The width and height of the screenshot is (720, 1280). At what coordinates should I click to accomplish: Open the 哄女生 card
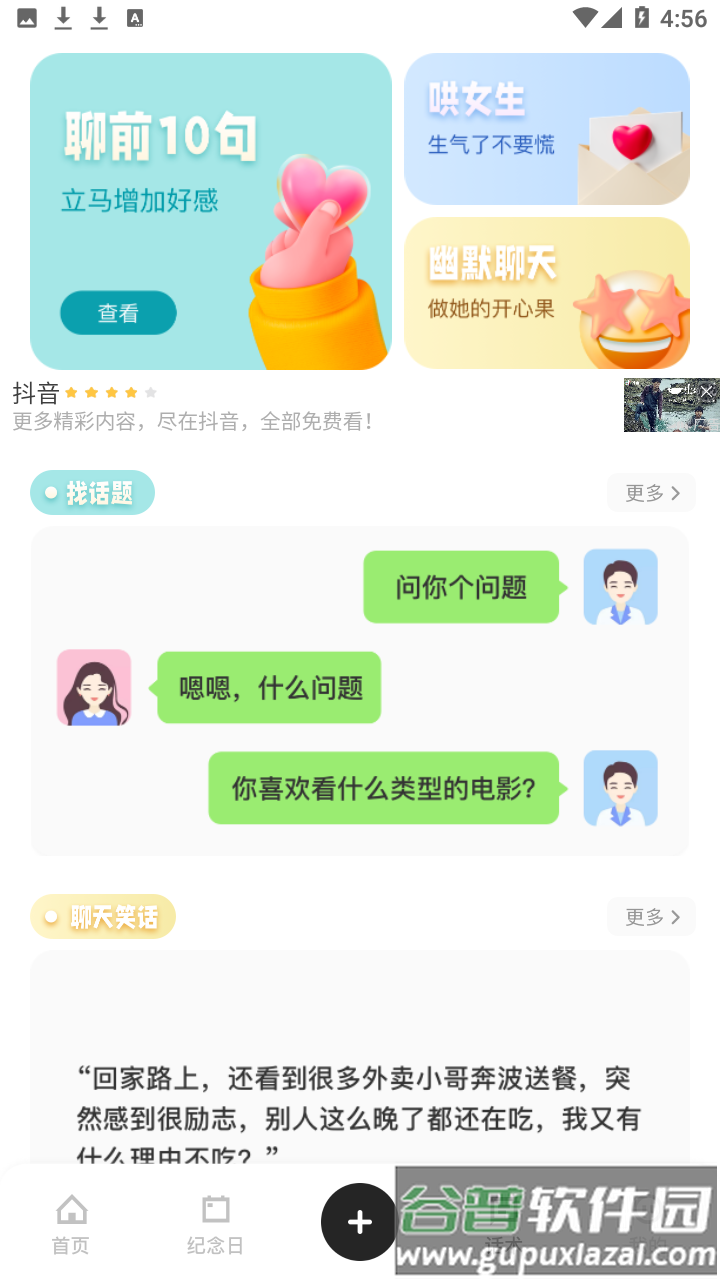(546, 129)
